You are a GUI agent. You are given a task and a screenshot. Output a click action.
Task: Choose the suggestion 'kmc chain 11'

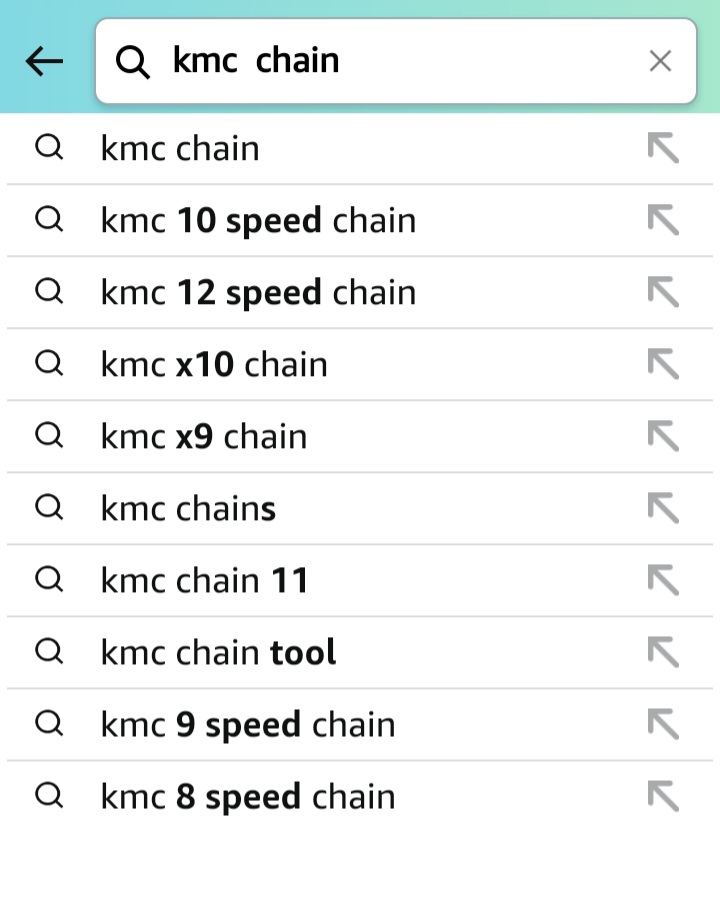204,581
